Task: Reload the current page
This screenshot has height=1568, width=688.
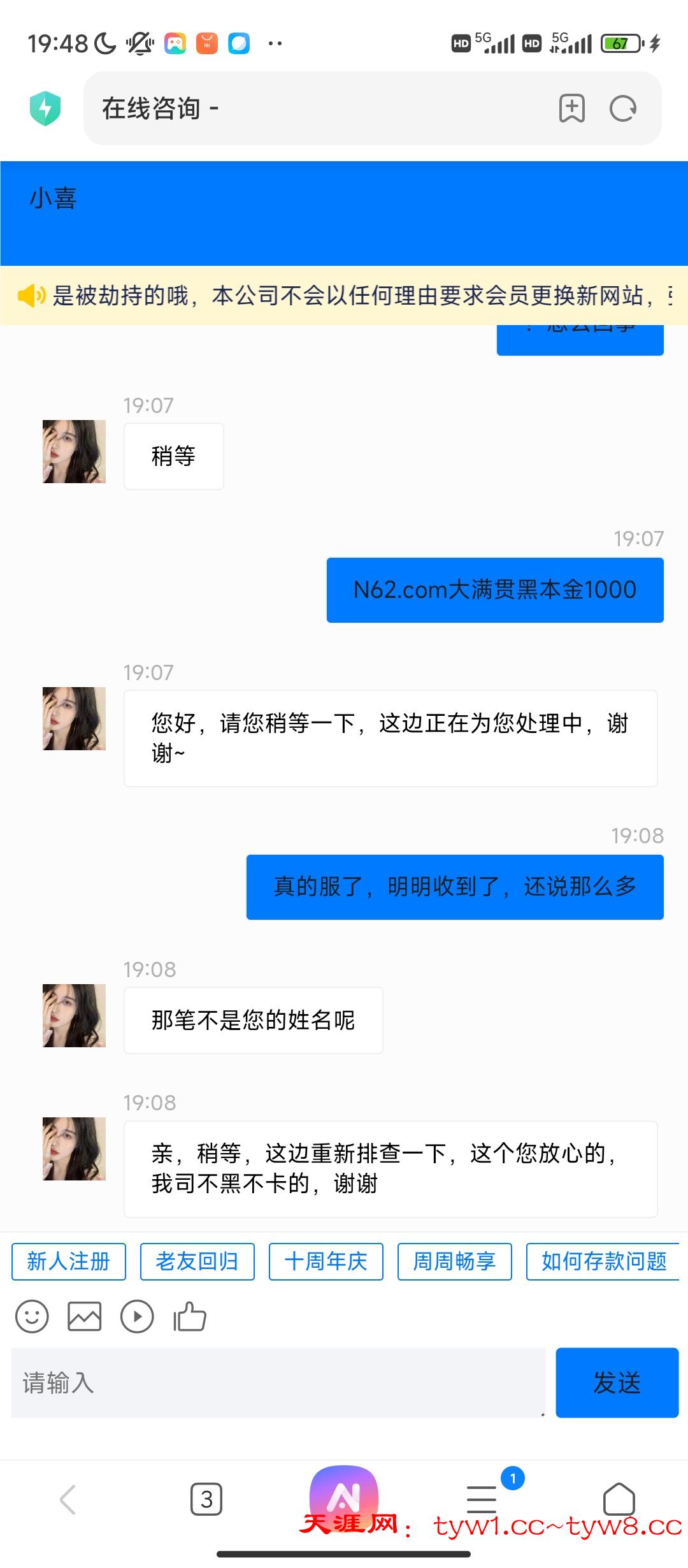Action: (x=622, y=108)
